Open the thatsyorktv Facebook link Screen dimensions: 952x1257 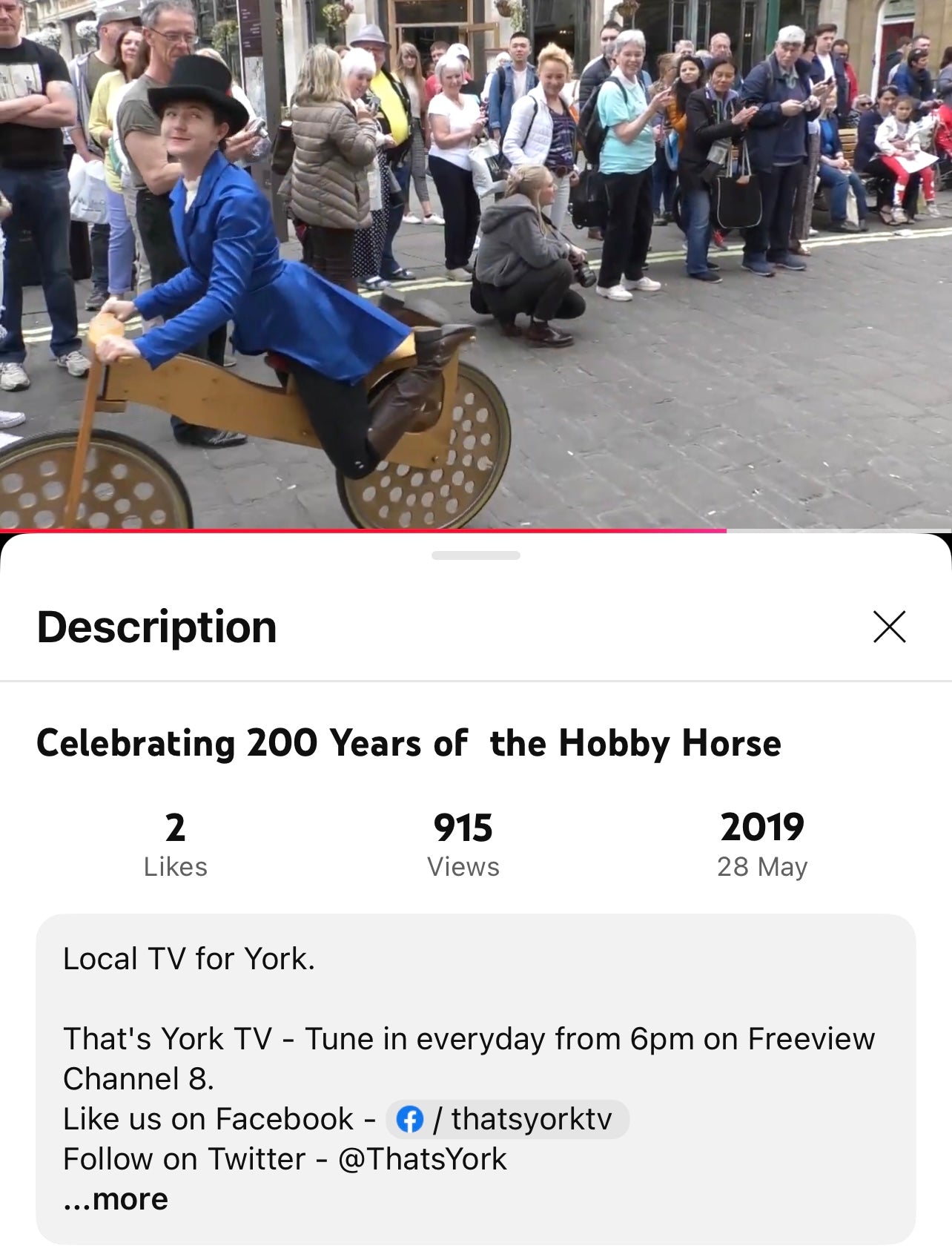pos(508,1119)
